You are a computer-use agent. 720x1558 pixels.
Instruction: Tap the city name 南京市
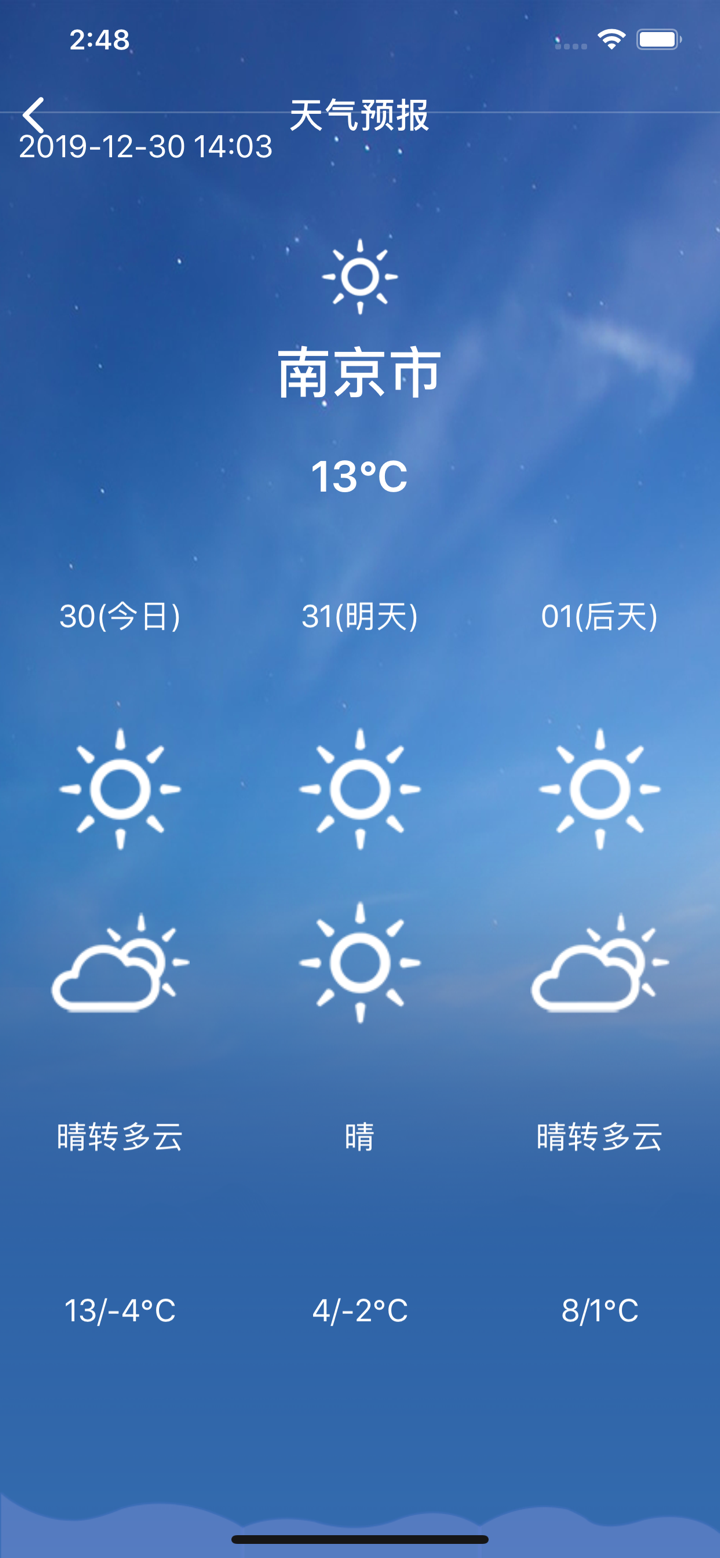pyautogui.click(x=359, y=370)
